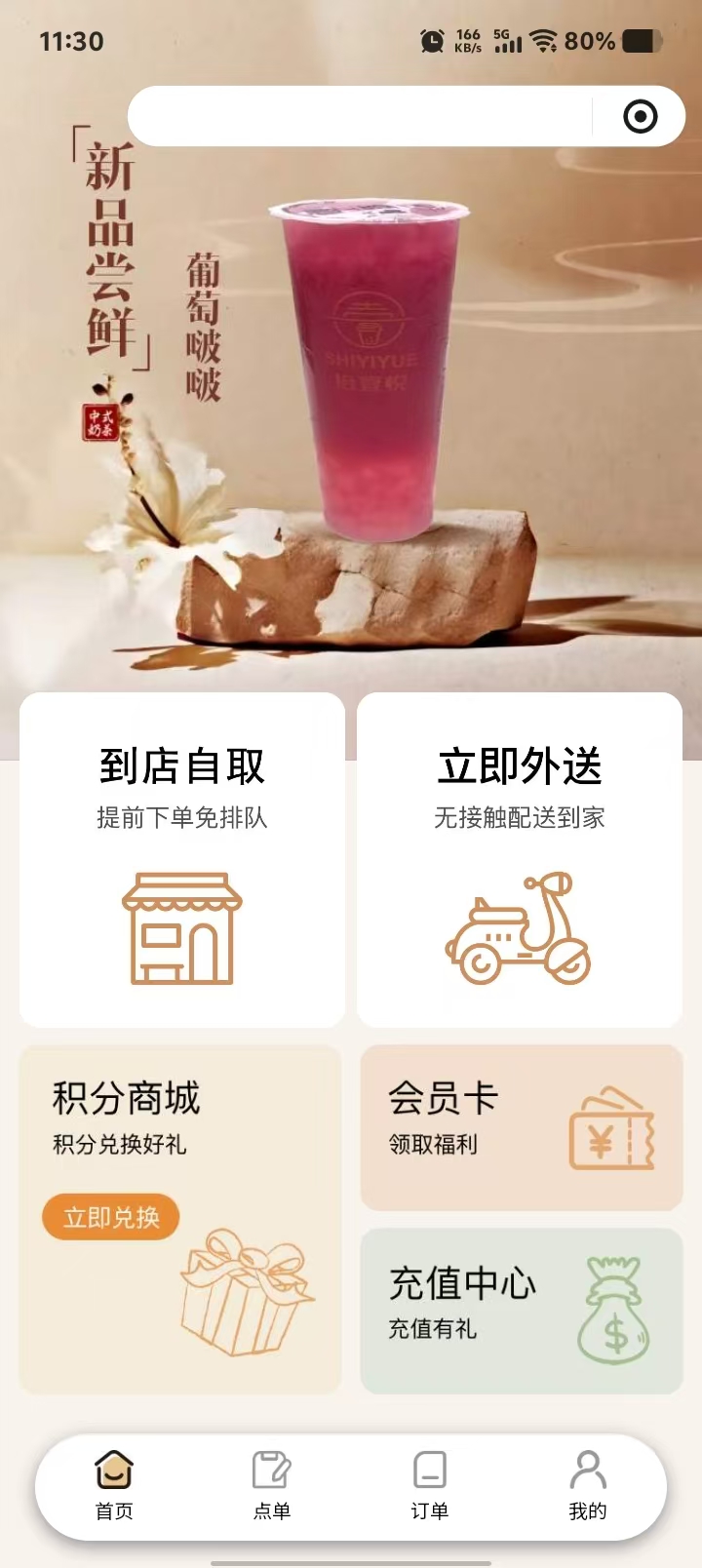Select 到店自取 store pickup
The height and width of the screenshot is (1568, 702).
[182, 859]
